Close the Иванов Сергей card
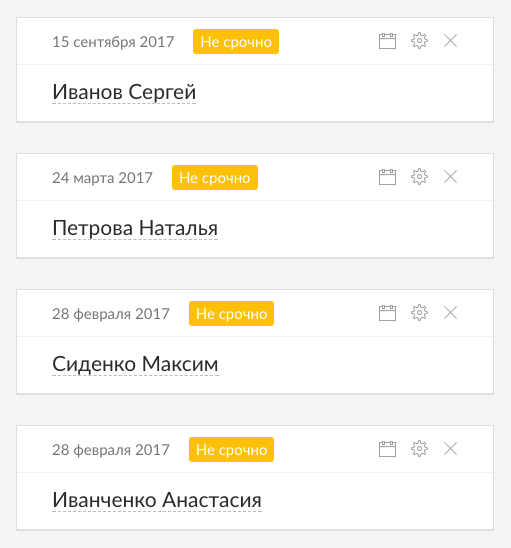The width and height of the screenshot is (511, 548). (450, 41)
